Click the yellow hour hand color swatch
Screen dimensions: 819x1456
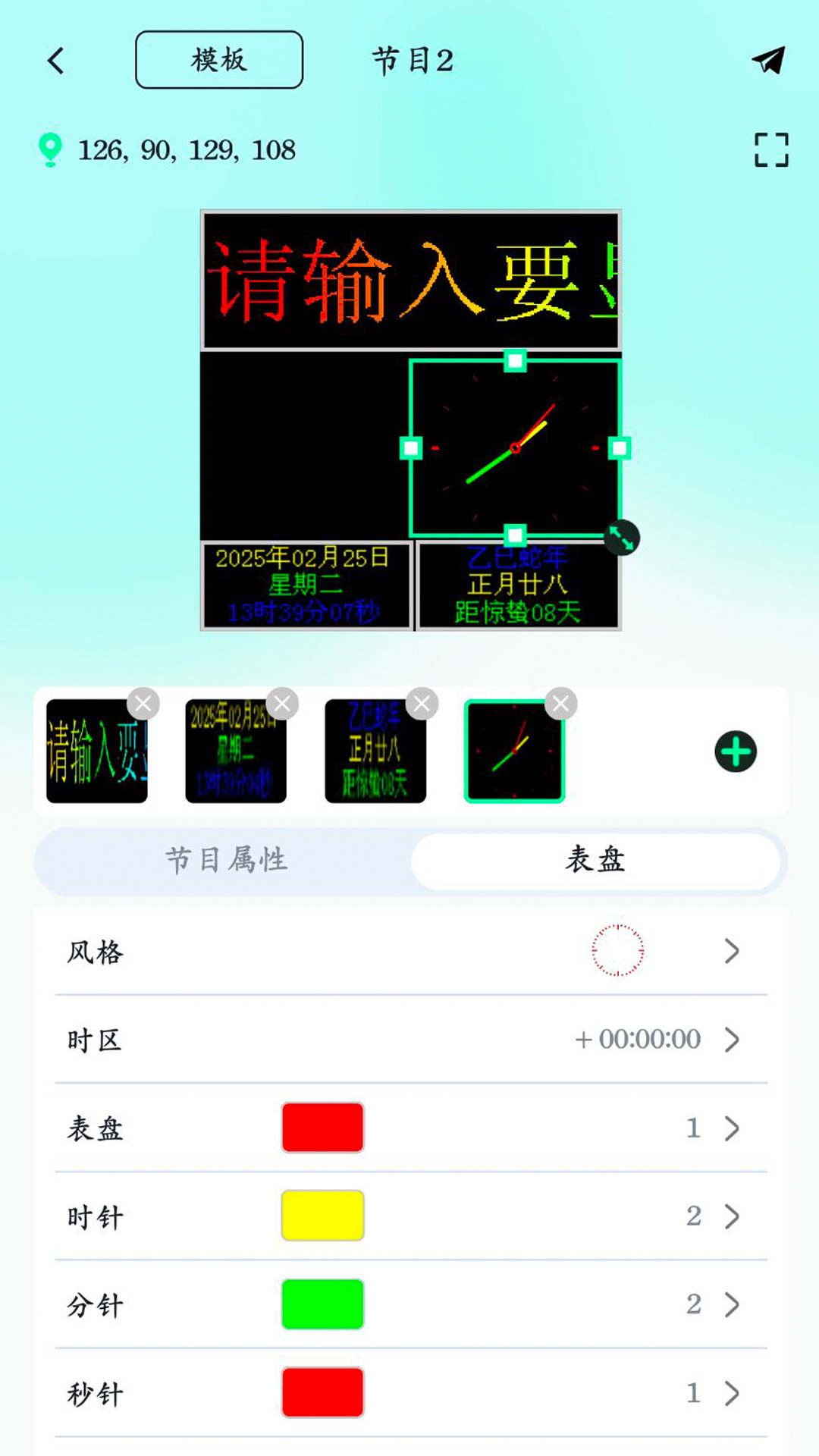(322, 1216)
